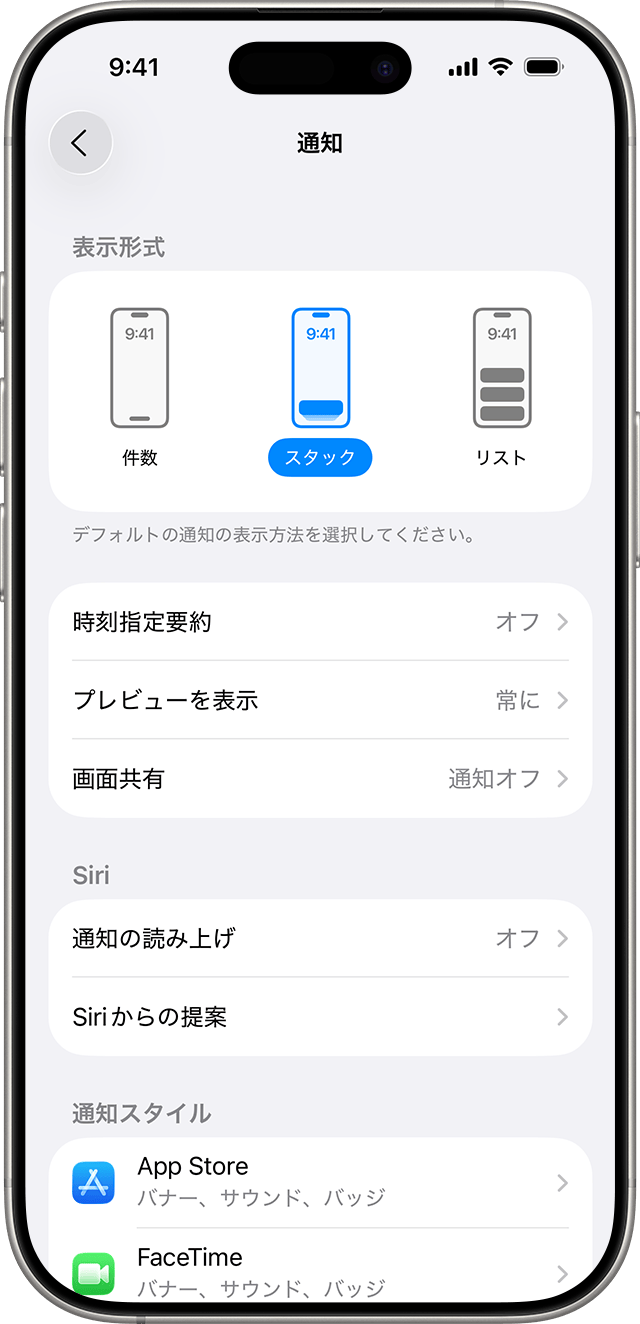Open FaceTime notification settings
This screenshot has width=640, height=1324.
(320, 1268)
